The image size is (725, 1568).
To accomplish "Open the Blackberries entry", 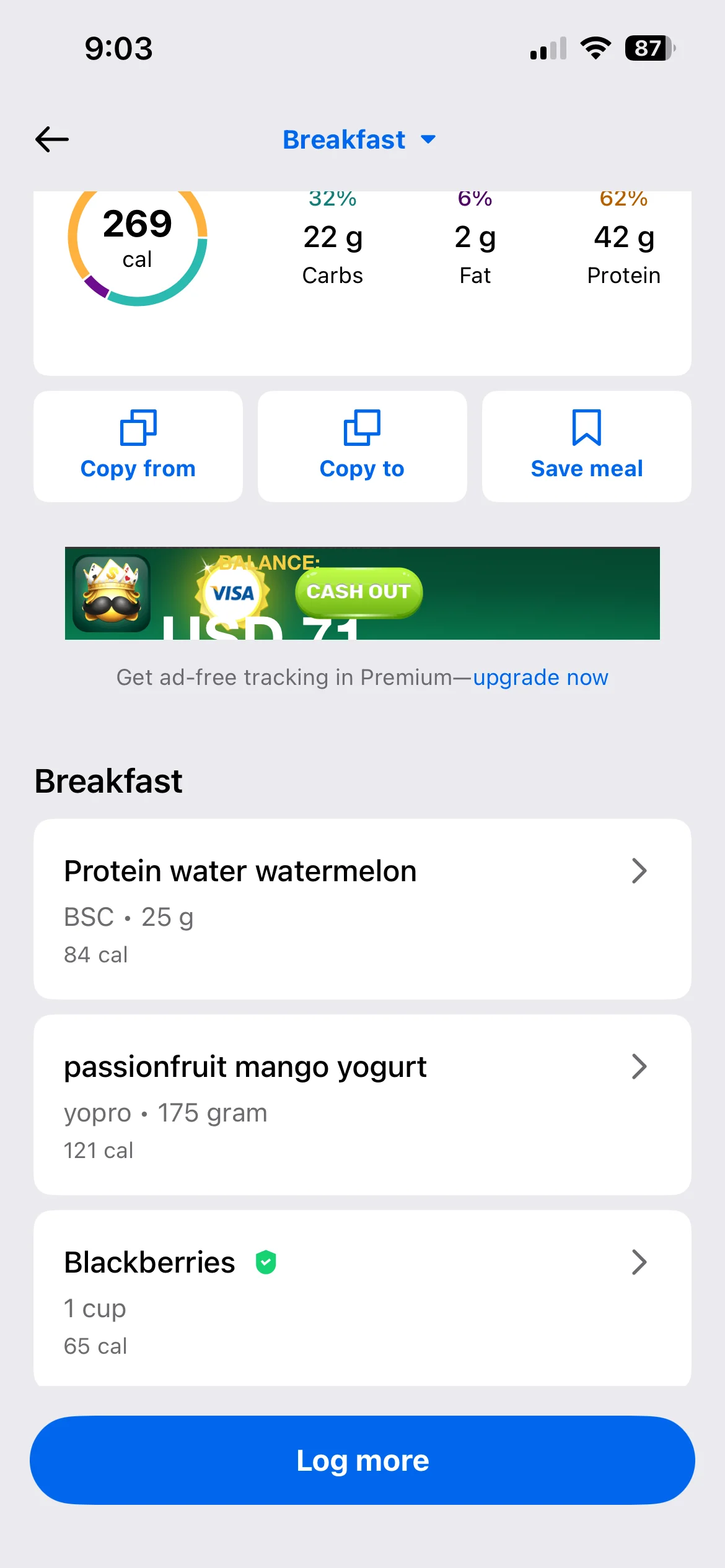I will (362, 1299).
